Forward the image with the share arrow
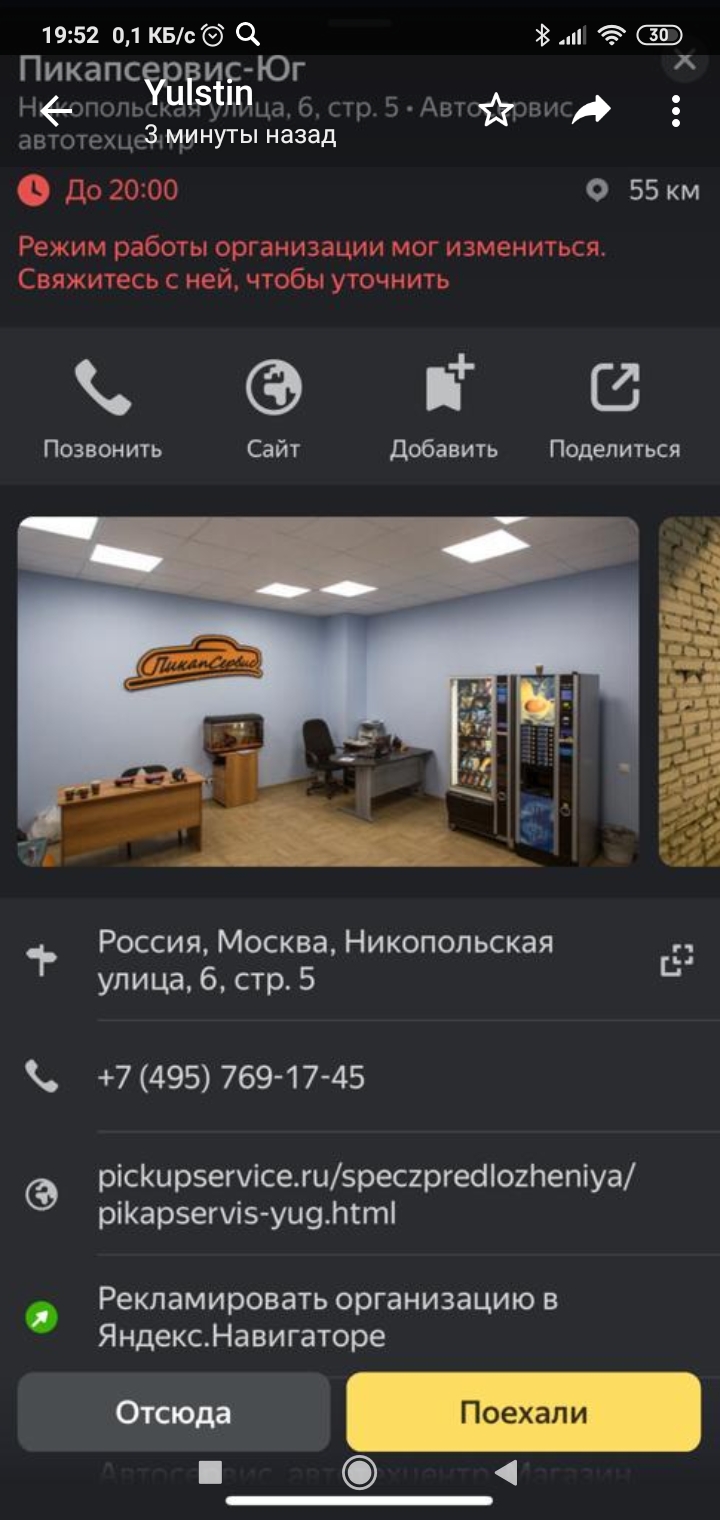Viewport: 720px width, 1520px height. (x=591, y=110)
